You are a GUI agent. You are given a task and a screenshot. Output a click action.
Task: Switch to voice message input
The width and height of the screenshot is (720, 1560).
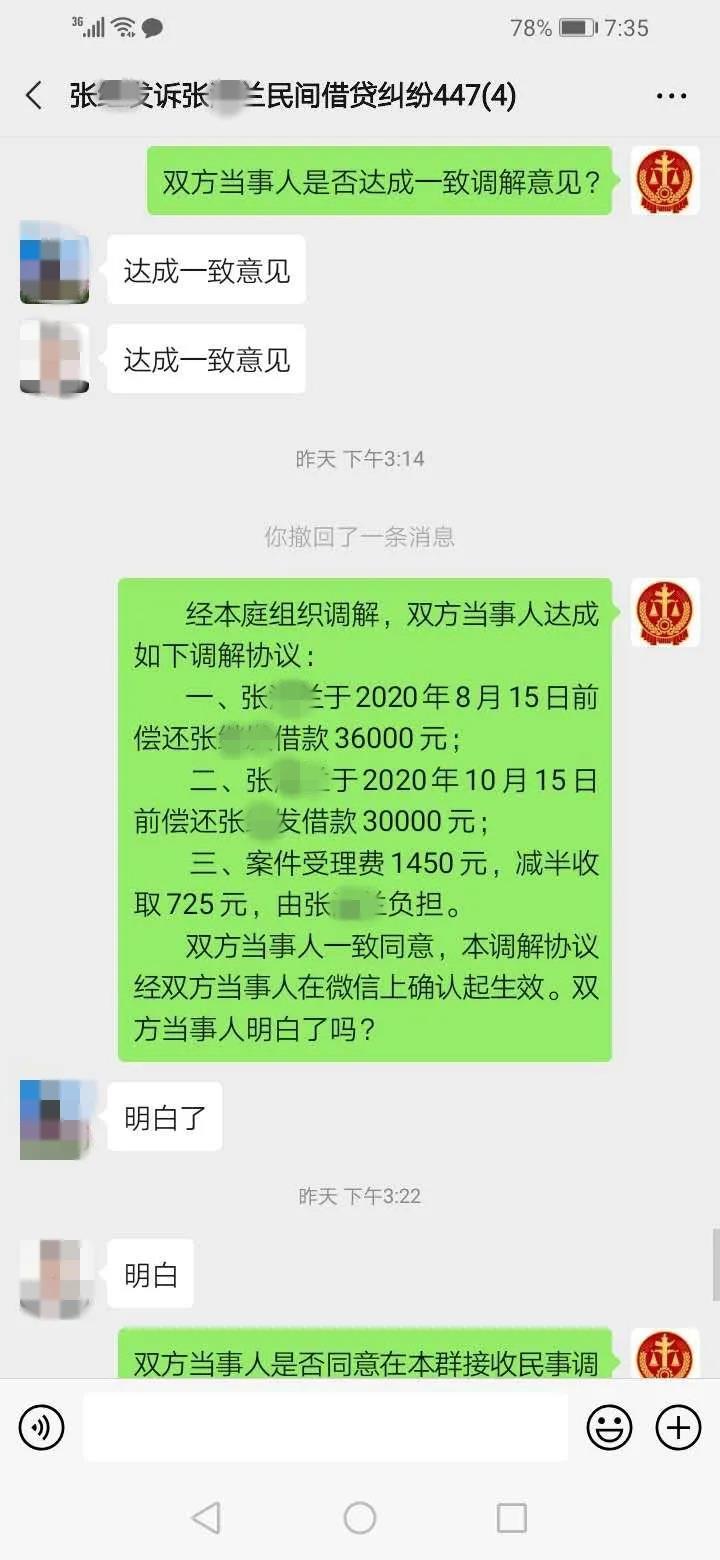tap(41, 1428)
